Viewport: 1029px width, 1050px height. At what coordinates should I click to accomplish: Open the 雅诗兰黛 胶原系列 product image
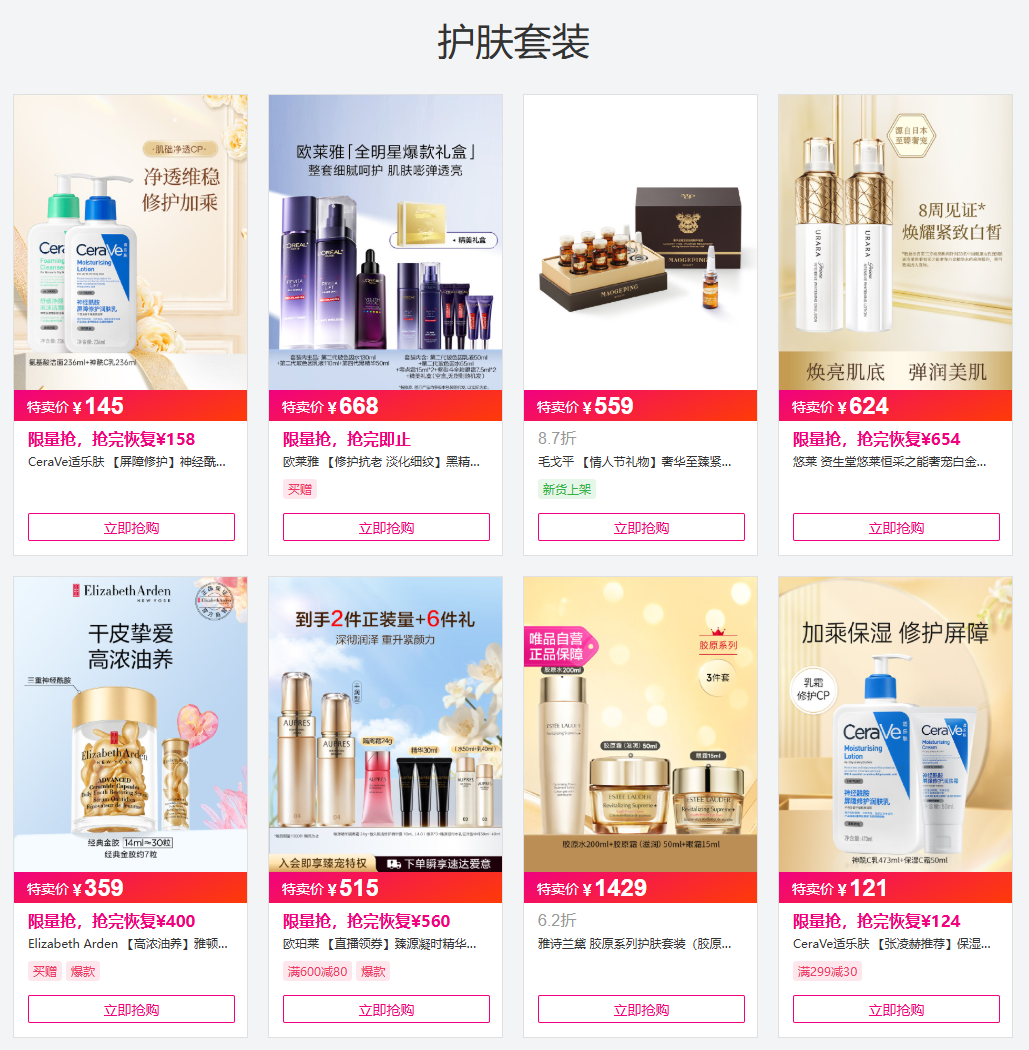[x=641, y=724]
